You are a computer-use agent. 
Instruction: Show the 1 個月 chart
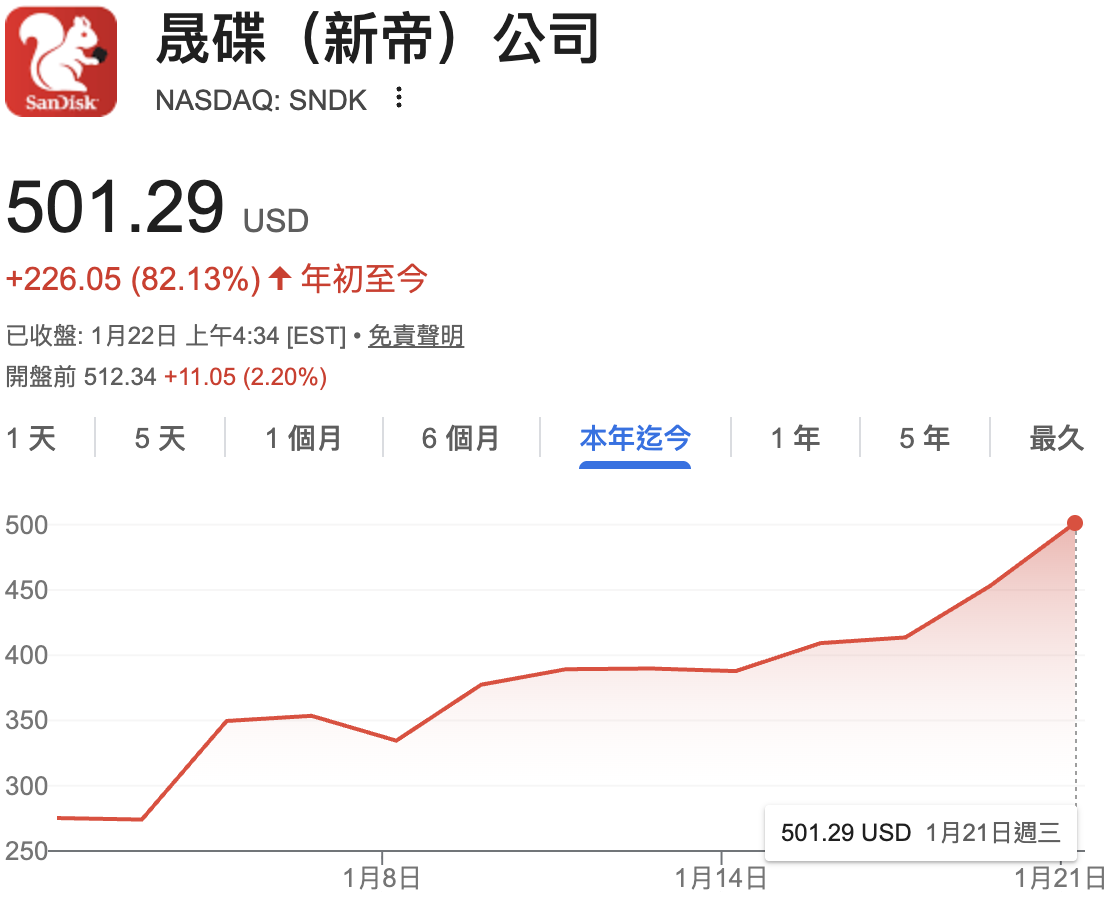[x=304, y=438]
